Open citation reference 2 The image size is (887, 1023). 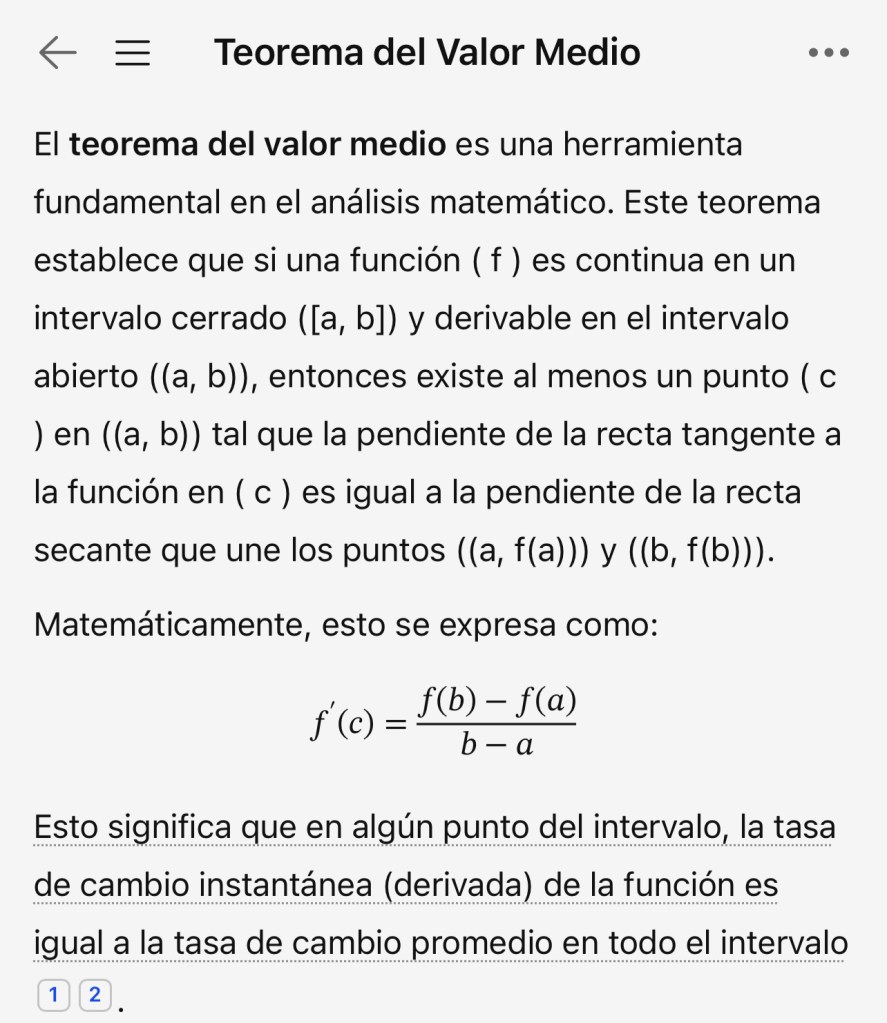pos(94,994)
